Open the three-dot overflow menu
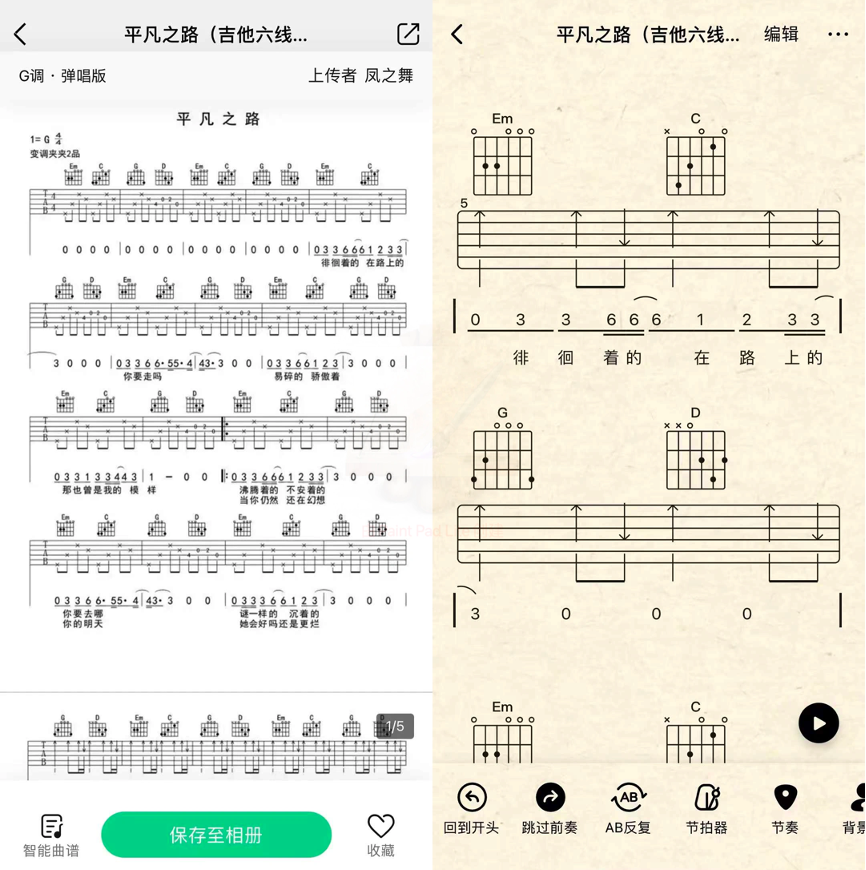The height and width of the screenshot is (870, 866). [838, 34]
